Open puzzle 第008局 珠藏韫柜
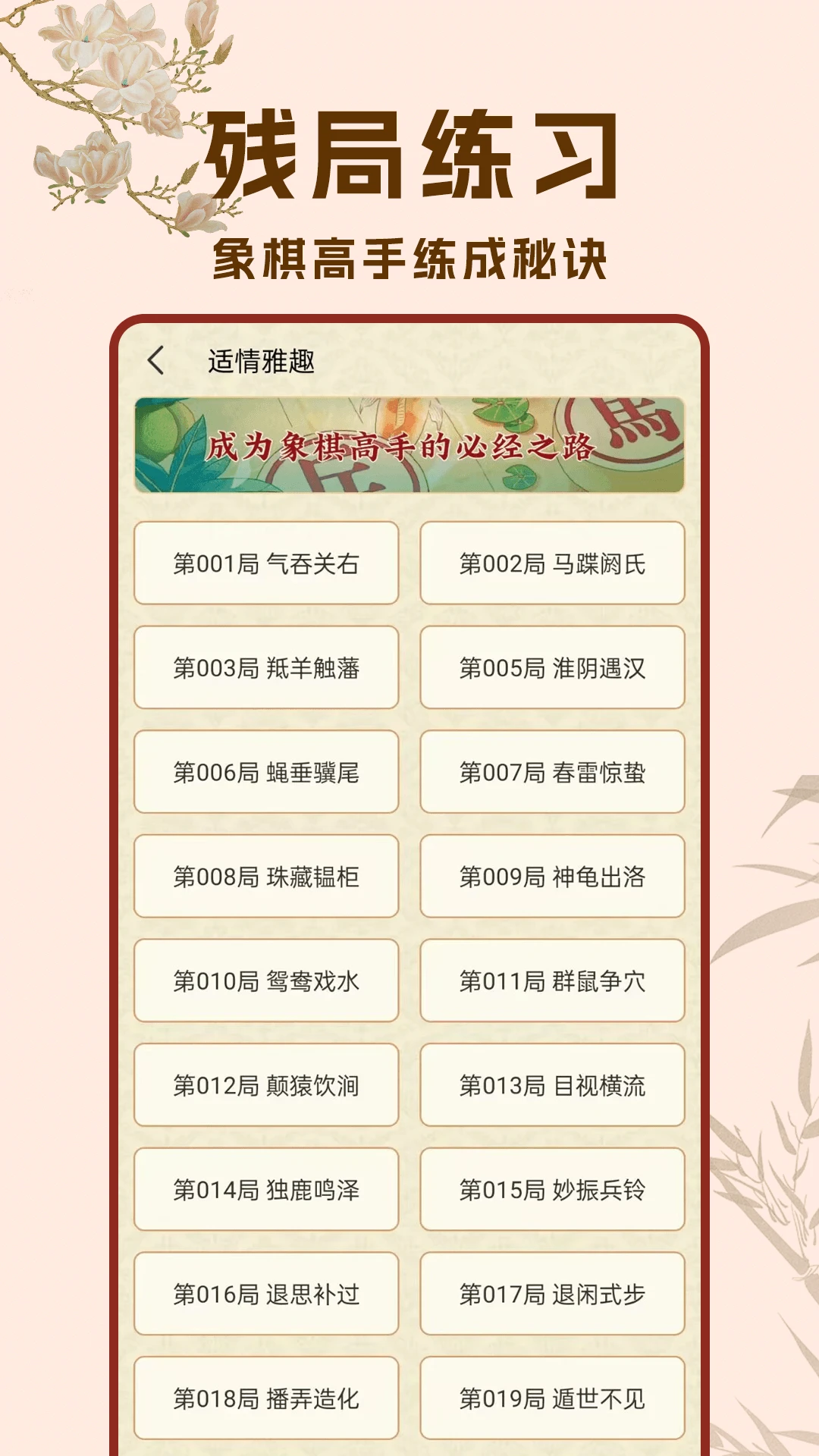 (266, 877)
